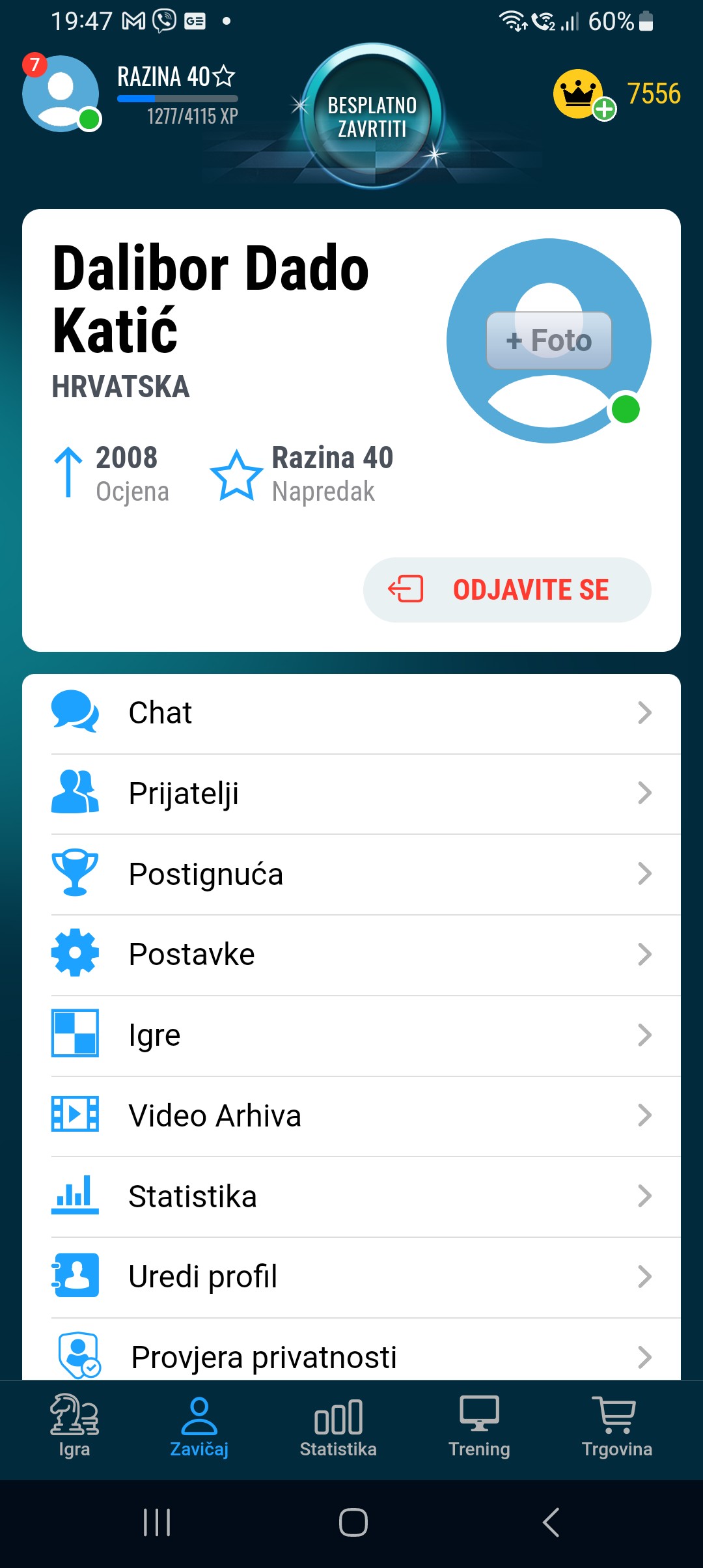View Postignuća achievements
This screenshot has width=703, height=1568.
pyautogui.click(x=351, y=874)
